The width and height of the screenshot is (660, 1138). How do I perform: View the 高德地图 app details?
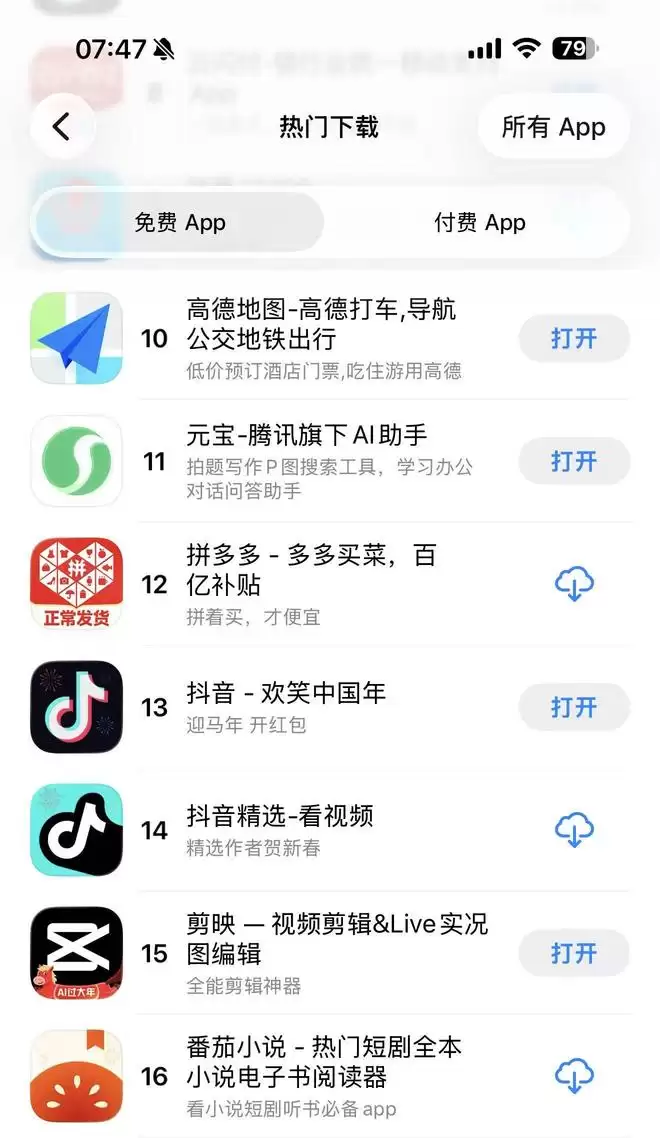click(x=320, y=339)
